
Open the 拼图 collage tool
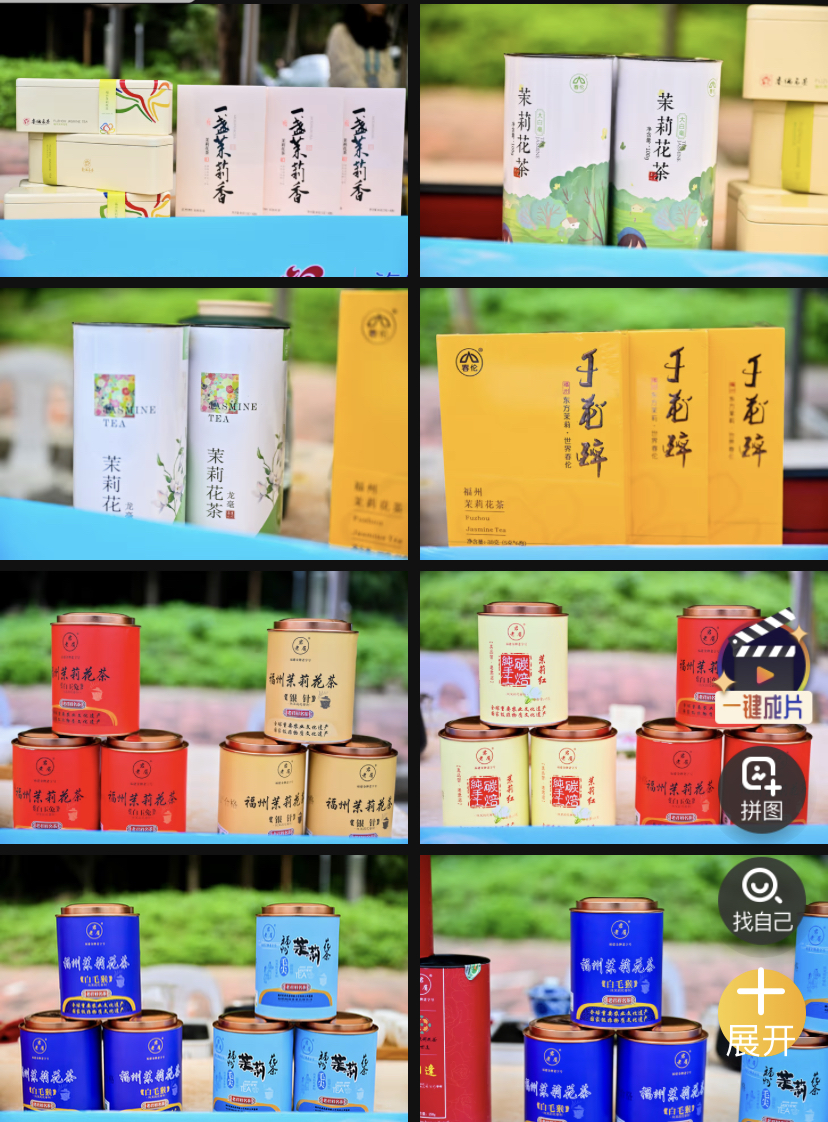click(x=762, y=789)
